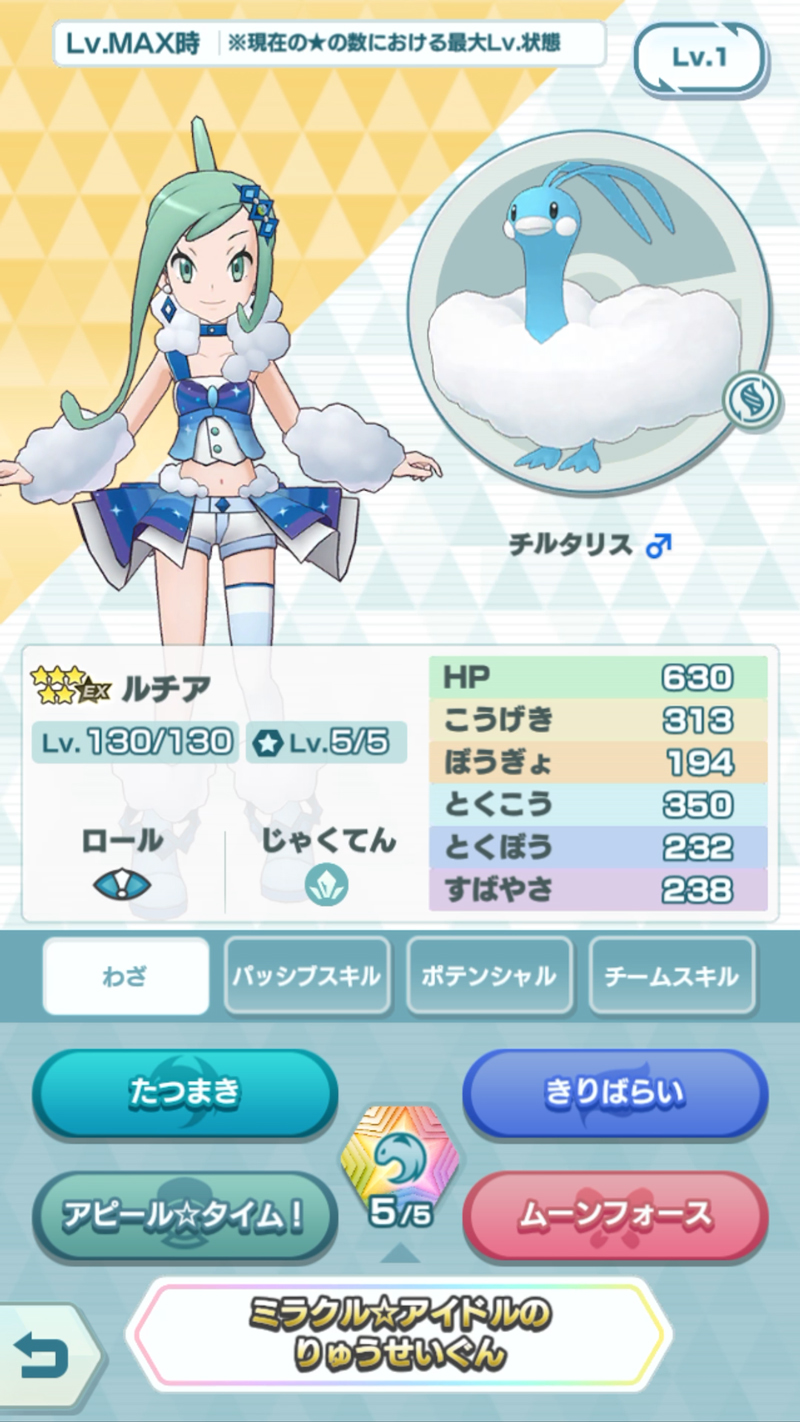
Task: View details of the たつまき move
Action: point(185,1093)
